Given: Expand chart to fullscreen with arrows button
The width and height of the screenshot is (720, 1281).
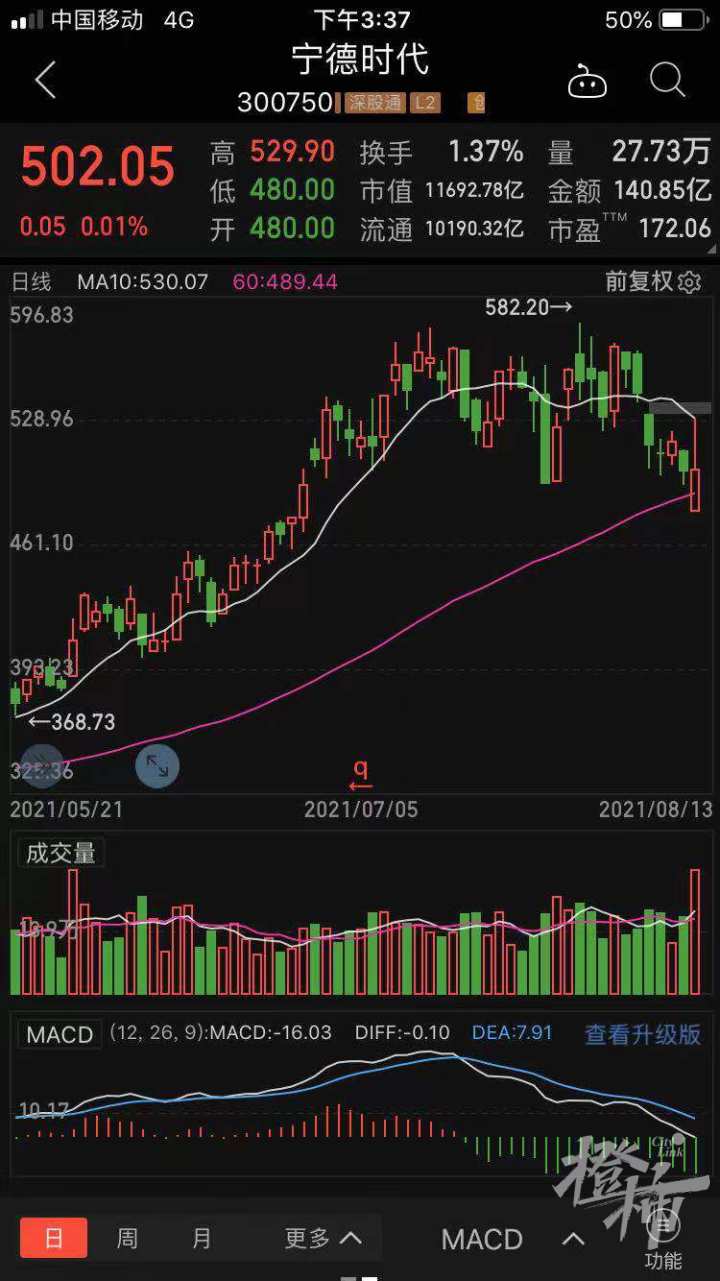Looking at the screenshot, I should click(157, 766).
